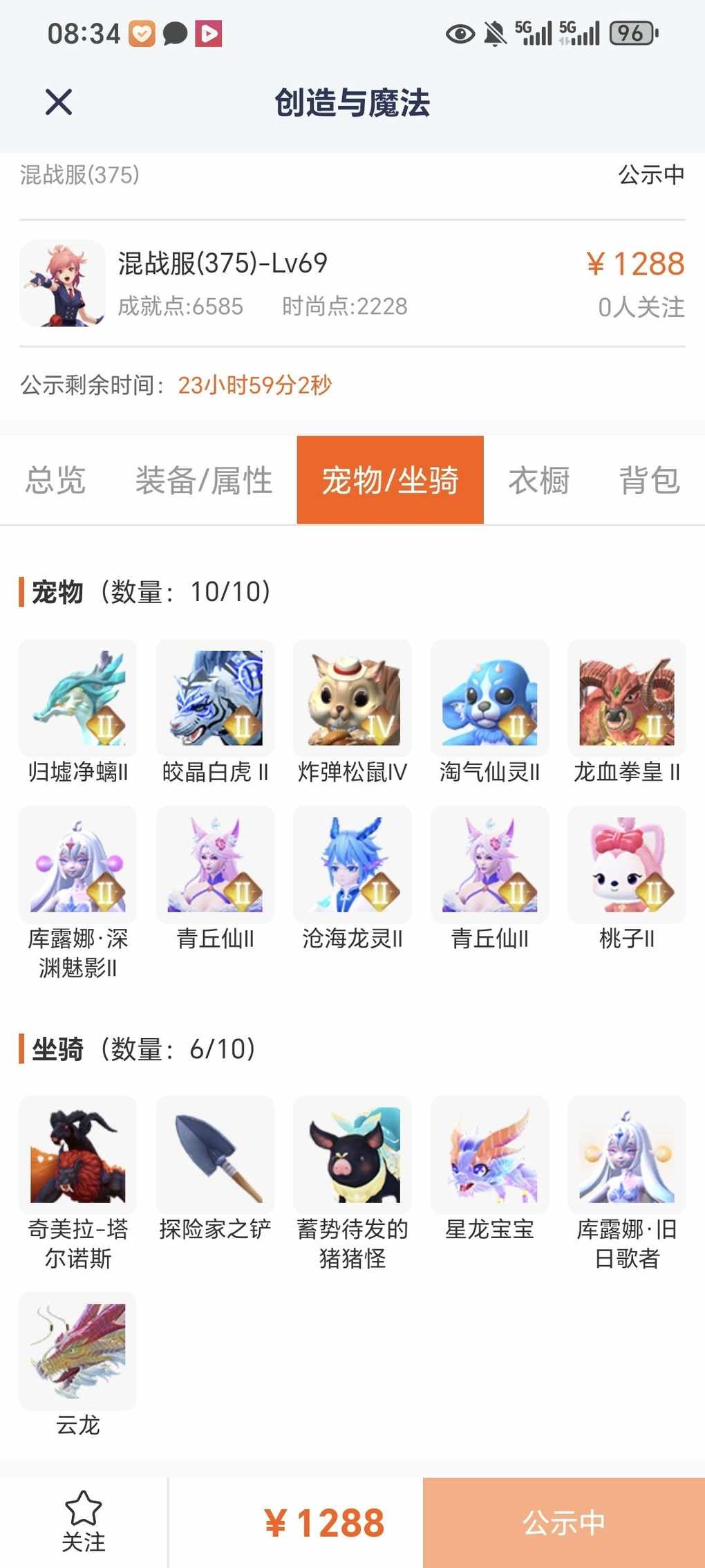Open mount 探险家之铲
The height and width of the screenshot is (1568, 705).
pos(215,1170)
